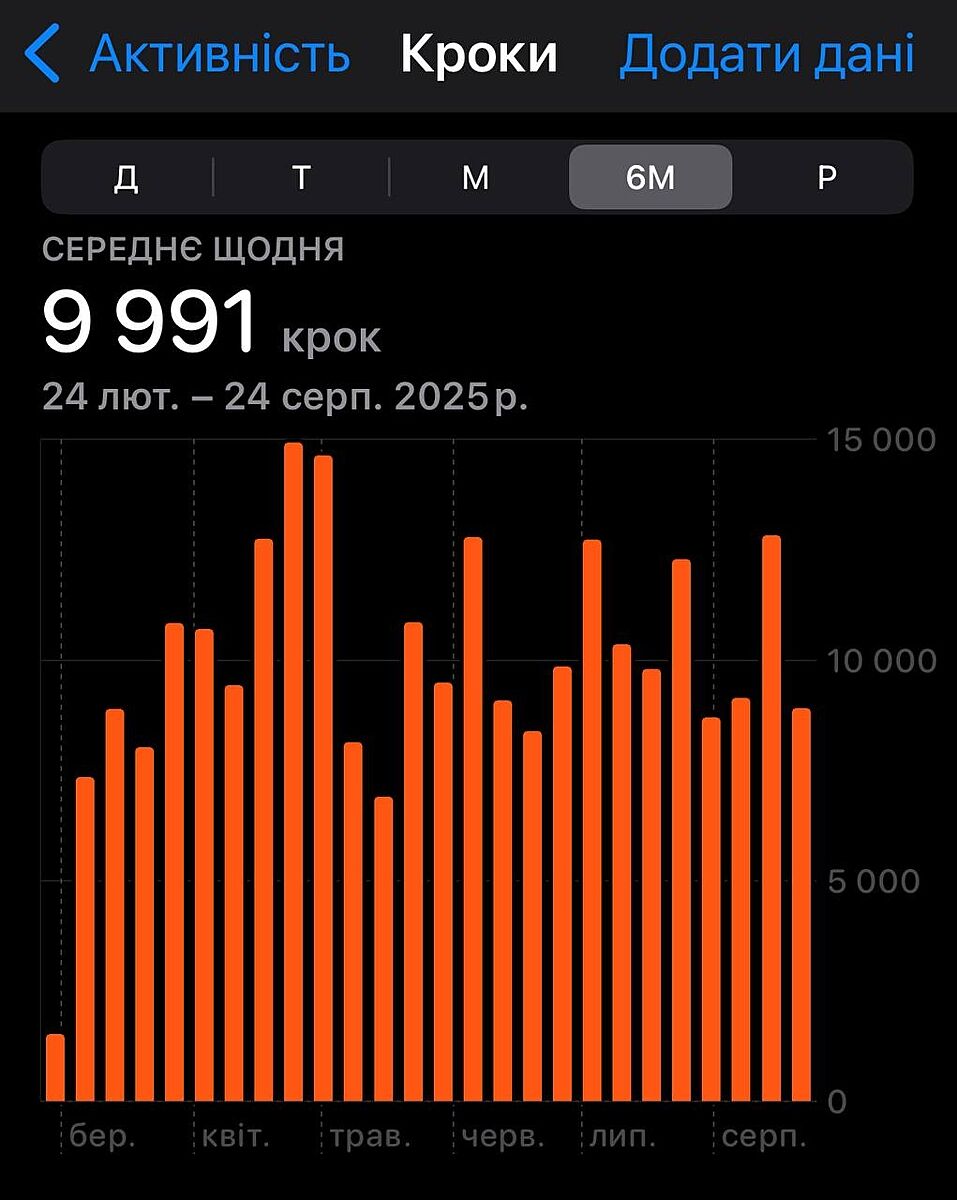Image resolution: width=957 pixels, height=1200 pixels.
Task: Show the М month range
Action: click(476, 178)
